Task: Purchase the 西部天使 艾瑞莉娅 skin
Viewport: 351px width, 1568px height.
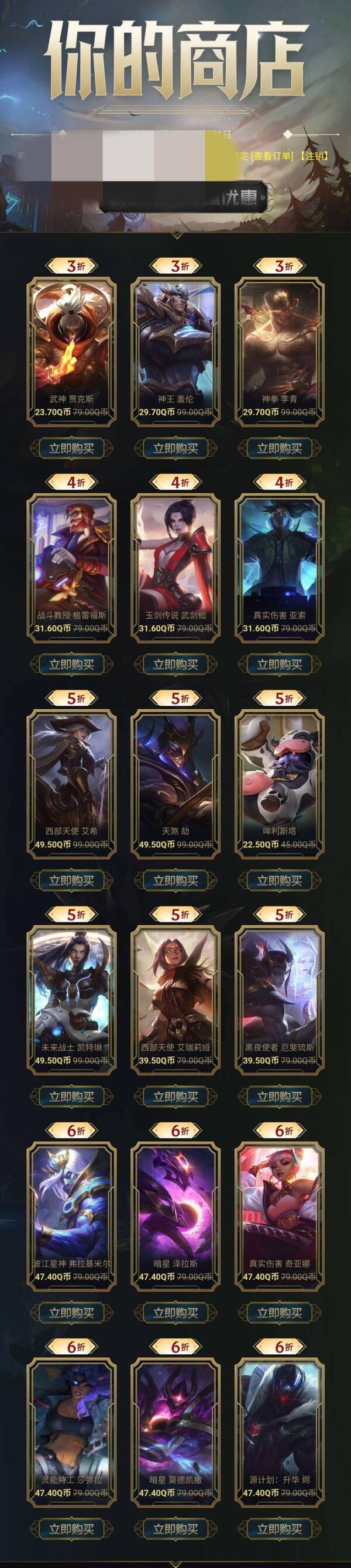Action: pos(175,1096)
